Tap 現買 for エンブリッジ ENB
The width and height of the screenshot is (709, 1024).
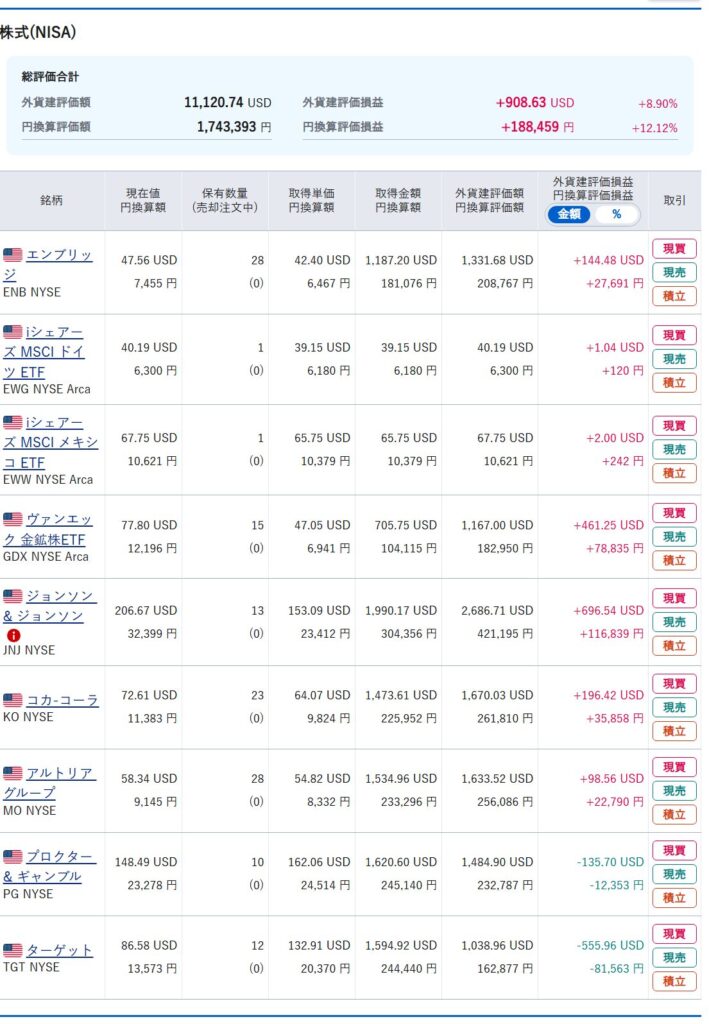click(x=674, y=248)
